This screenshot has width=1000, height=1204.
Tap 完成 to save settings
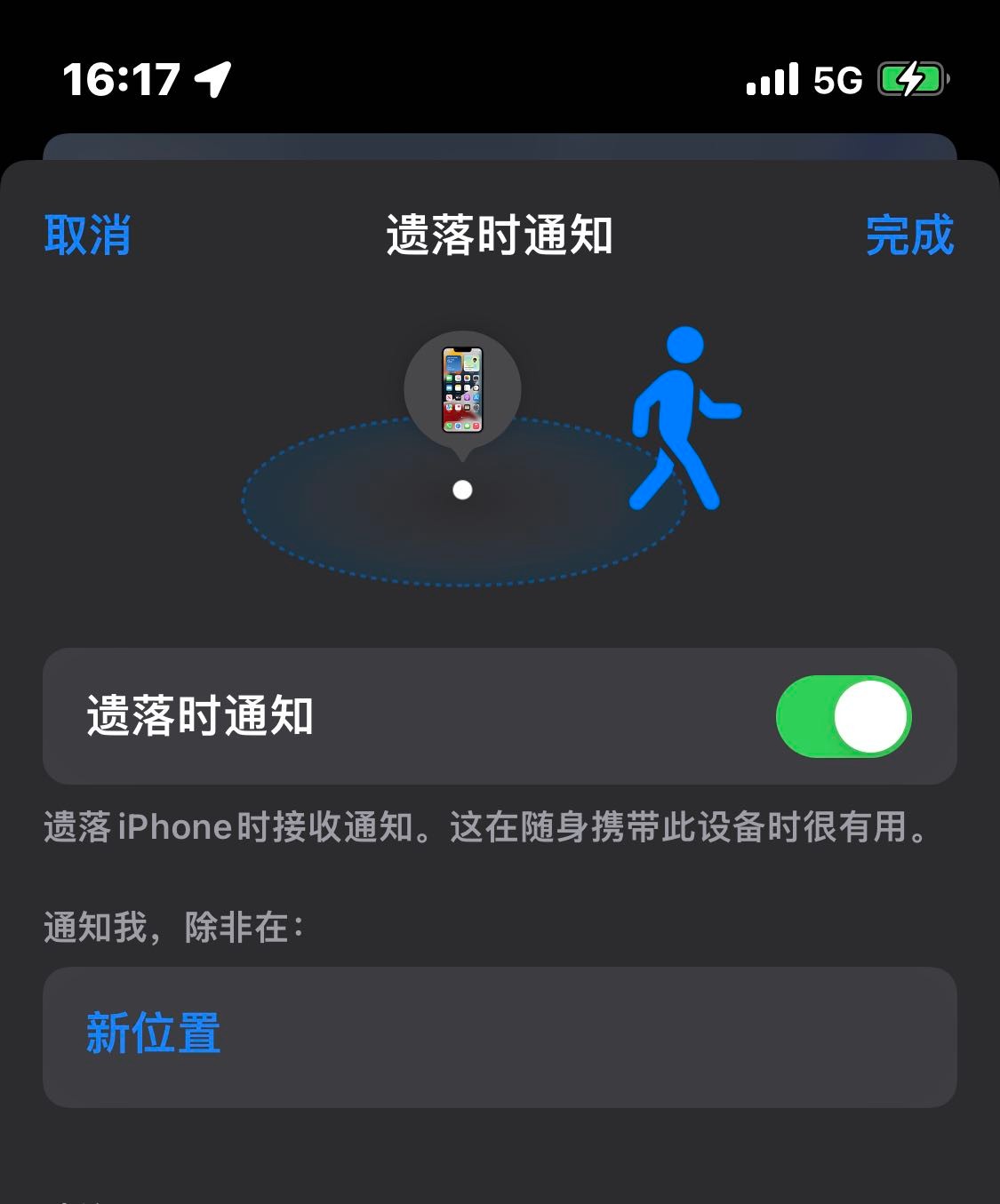coord(908,235)
